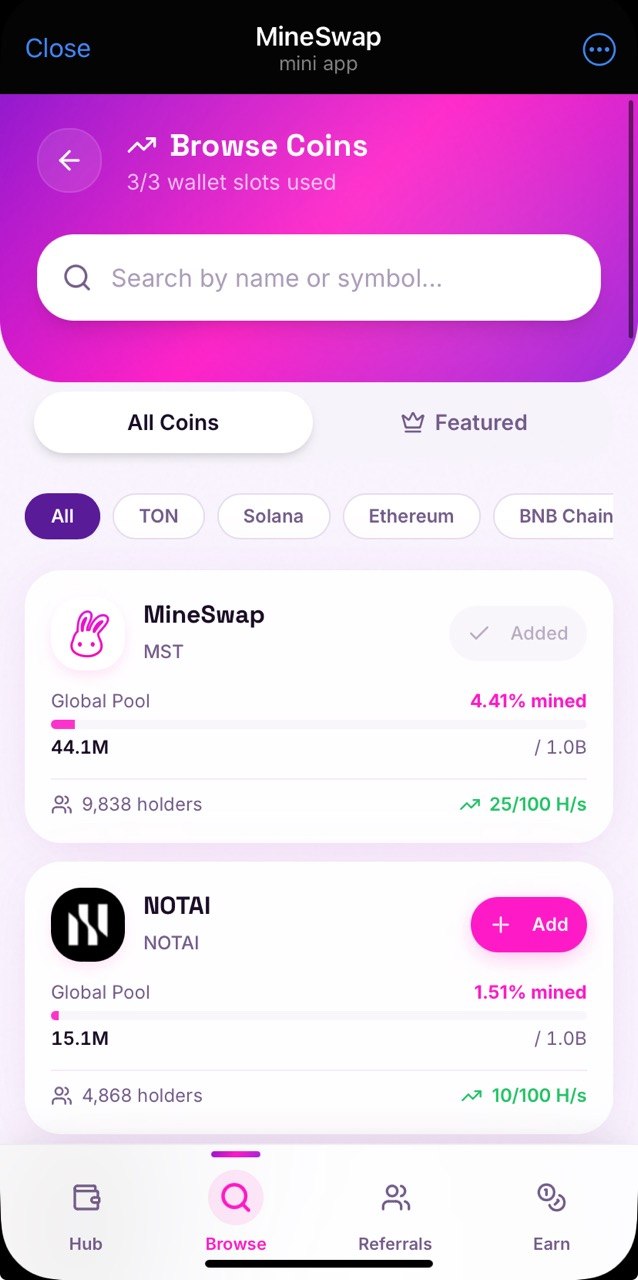Close the MineSwap mini app
Image resolution: width=638 pixels, height=1280 pixels.
point(57,48)
